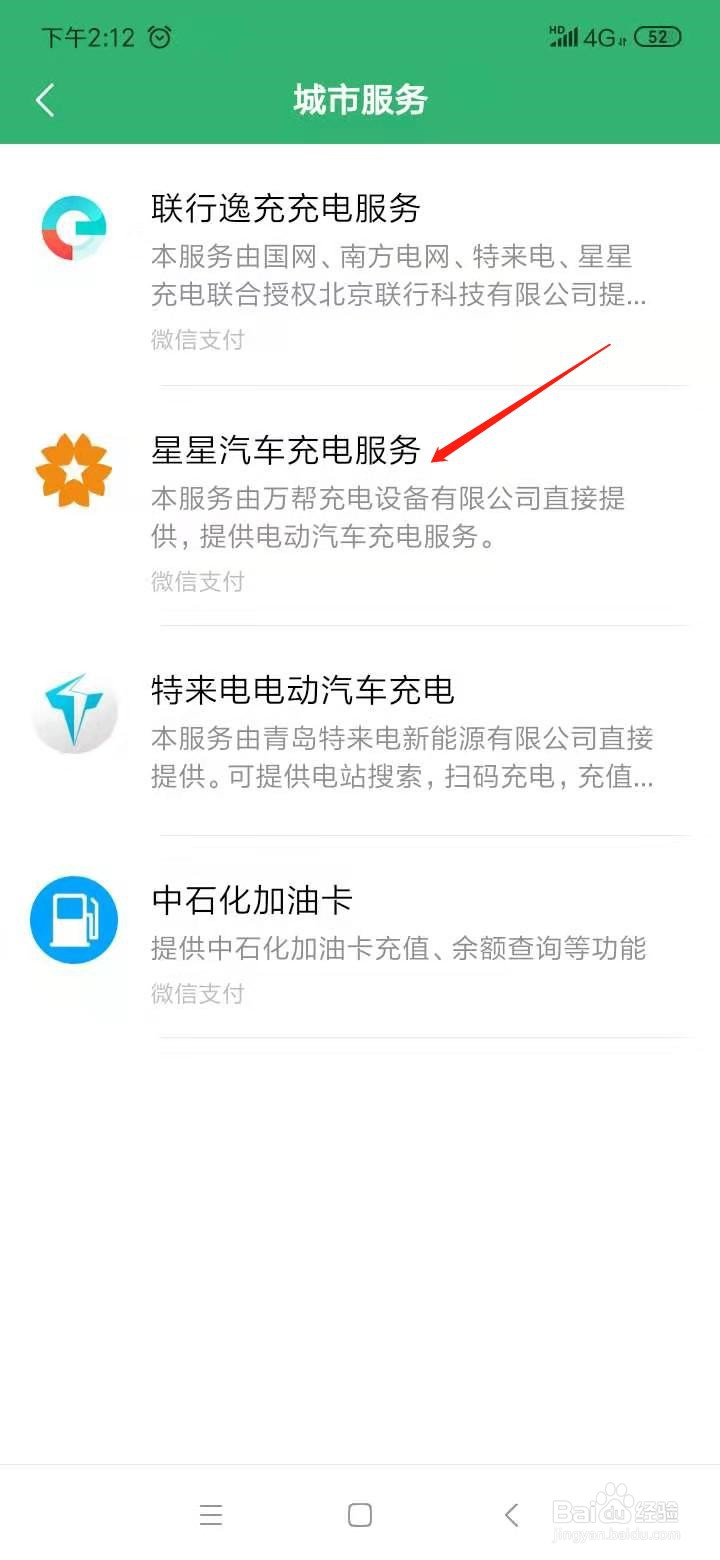Open the 联行逸充充电服务 service entry
This screenshot has height=1560, width=720.
click(x=286, y=209)
